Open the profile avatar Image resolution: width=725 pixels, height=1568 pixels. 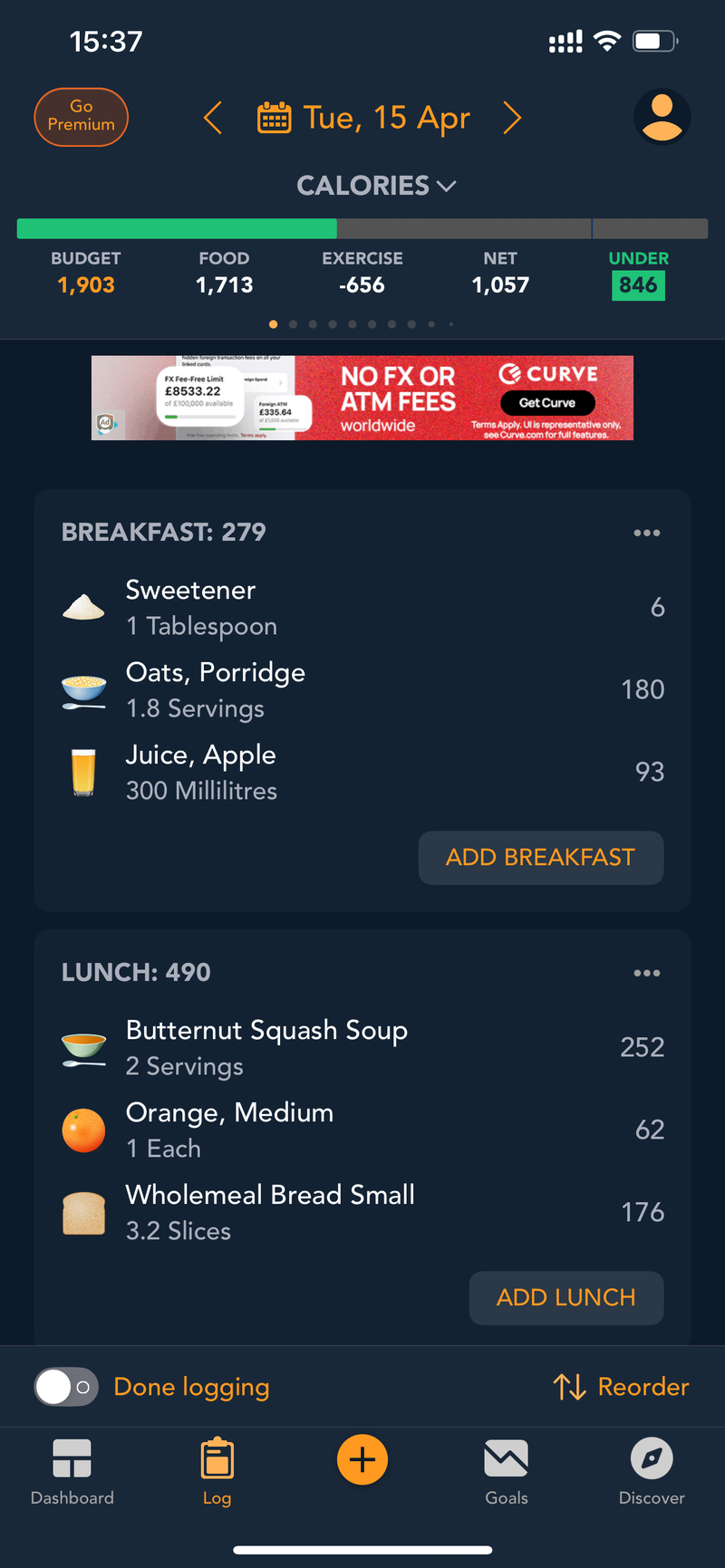point(662,118)
